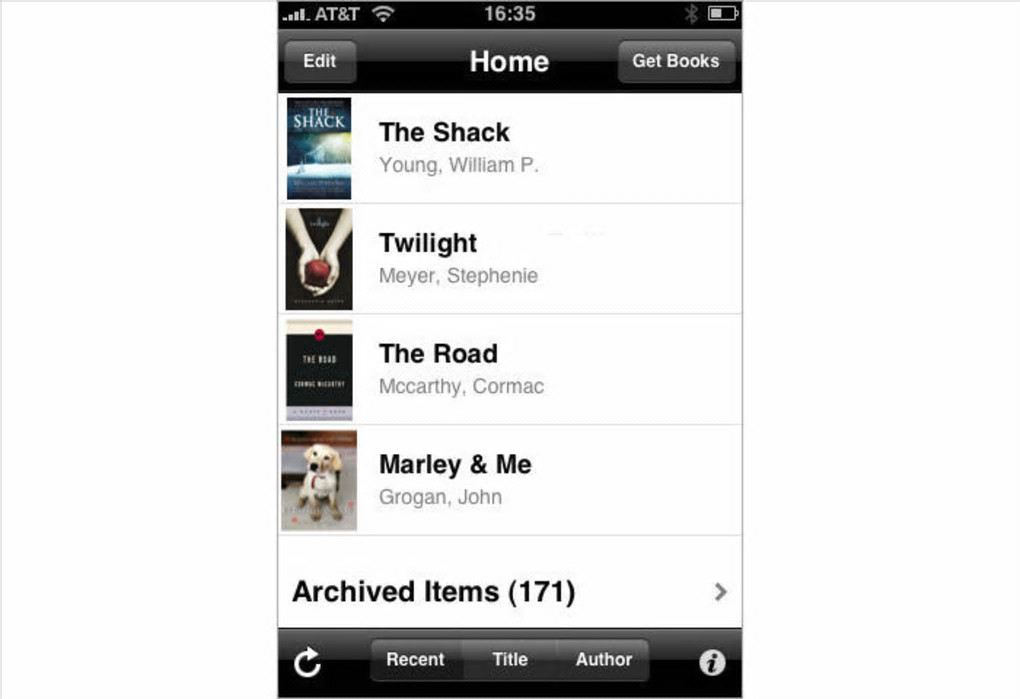Sort books by Author

click(603, 660)
